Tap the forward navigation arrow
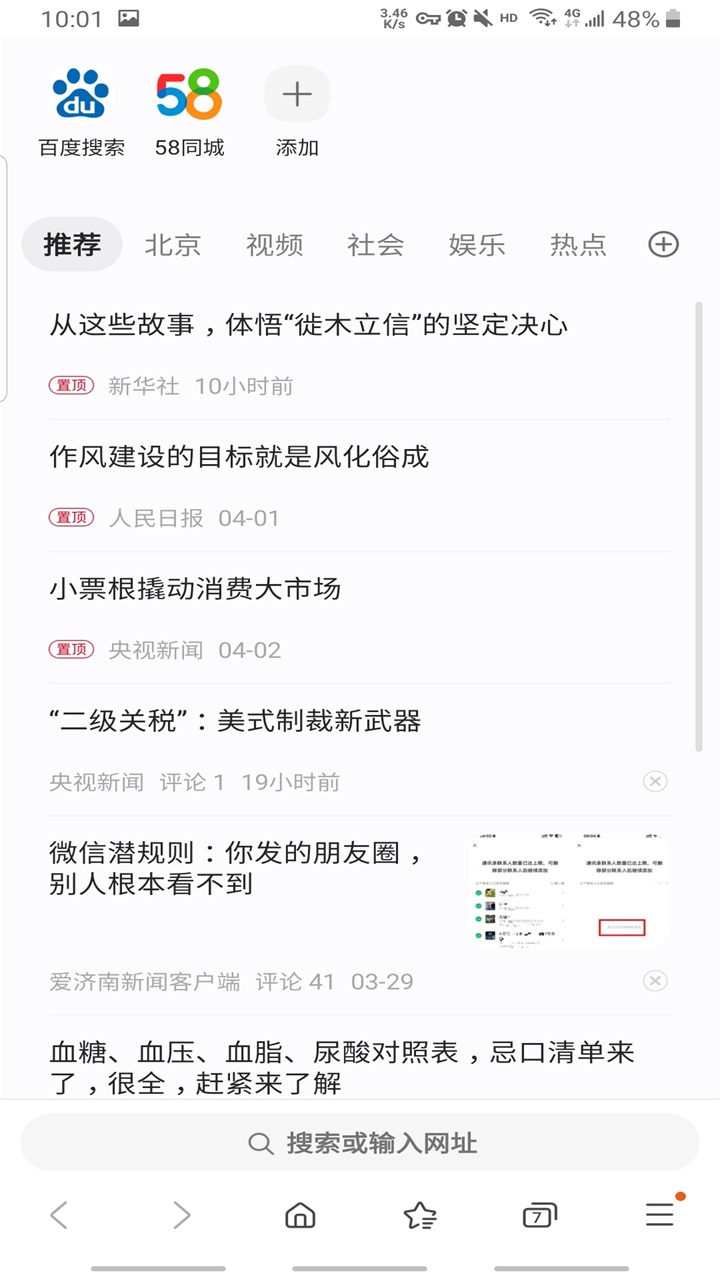 click(182, 1215)
